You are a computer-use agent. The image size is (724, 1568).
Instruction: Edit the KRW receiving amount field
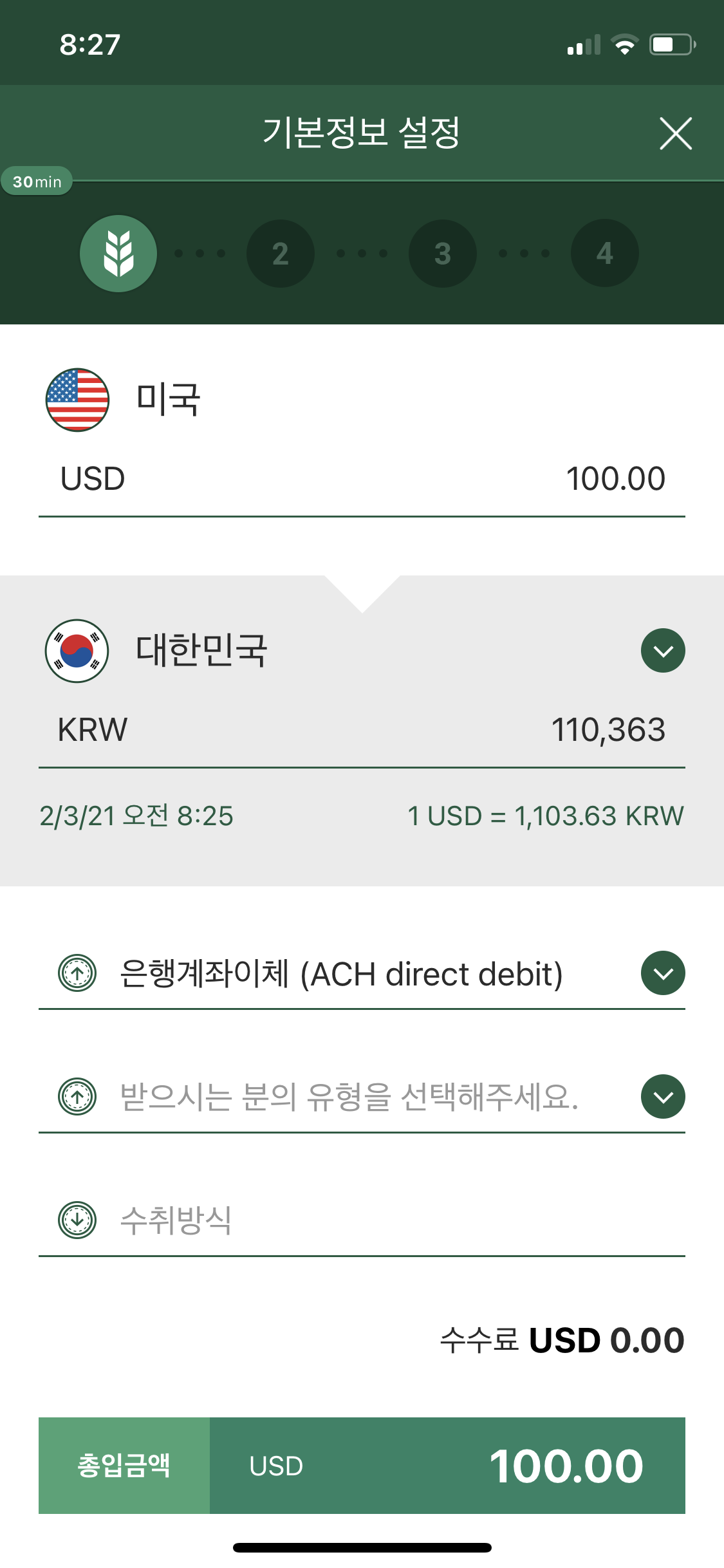click(362, 731)
